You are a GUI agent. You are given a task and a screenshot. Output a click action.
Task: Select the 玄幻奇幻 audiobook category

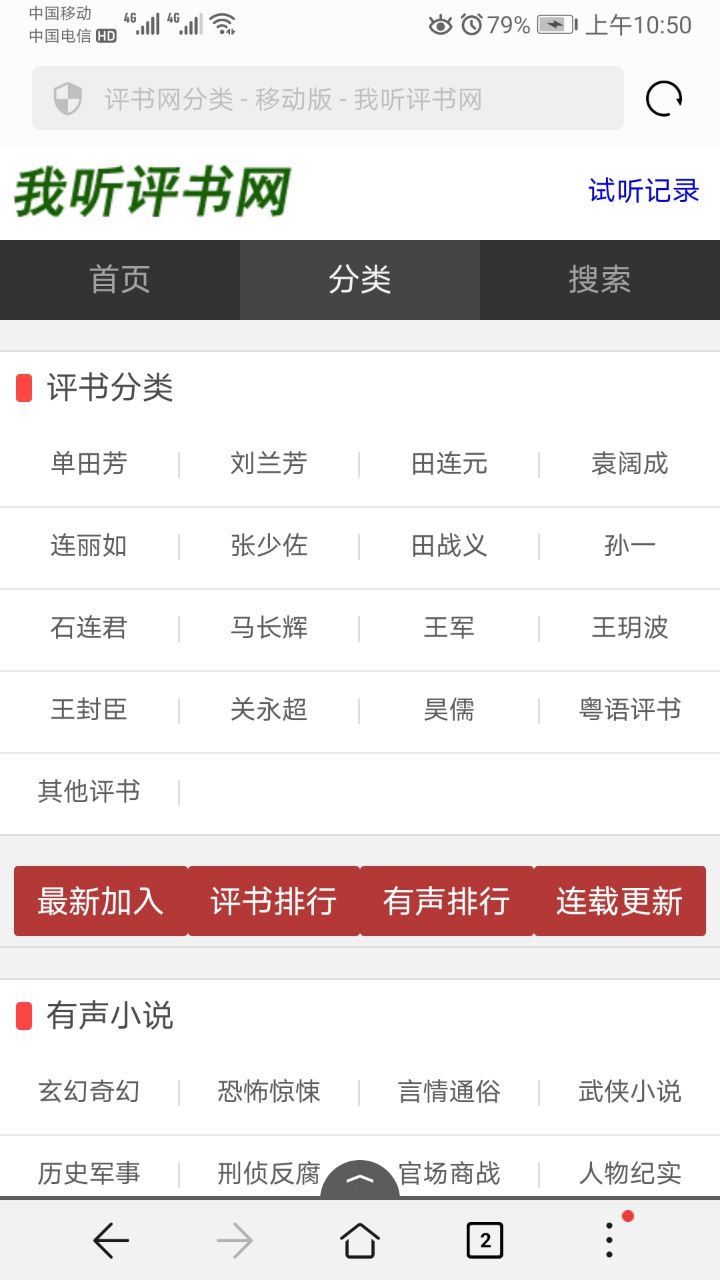[88, 1093]
